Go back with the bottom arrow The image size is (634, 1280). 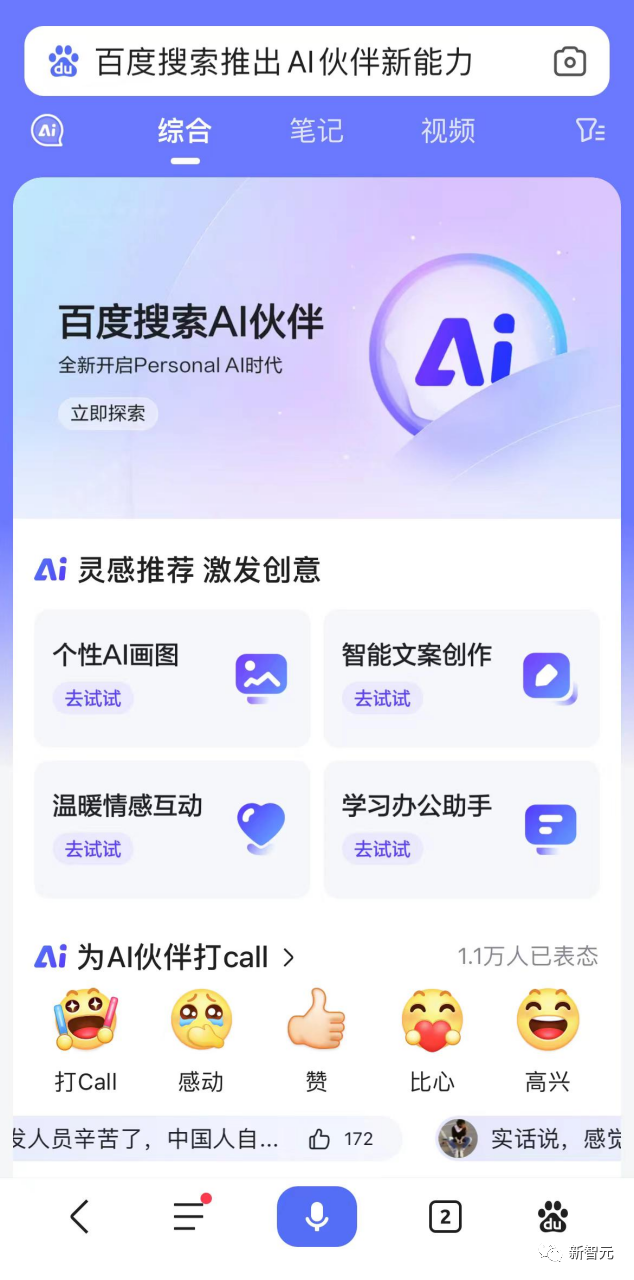pos(80,1216)
